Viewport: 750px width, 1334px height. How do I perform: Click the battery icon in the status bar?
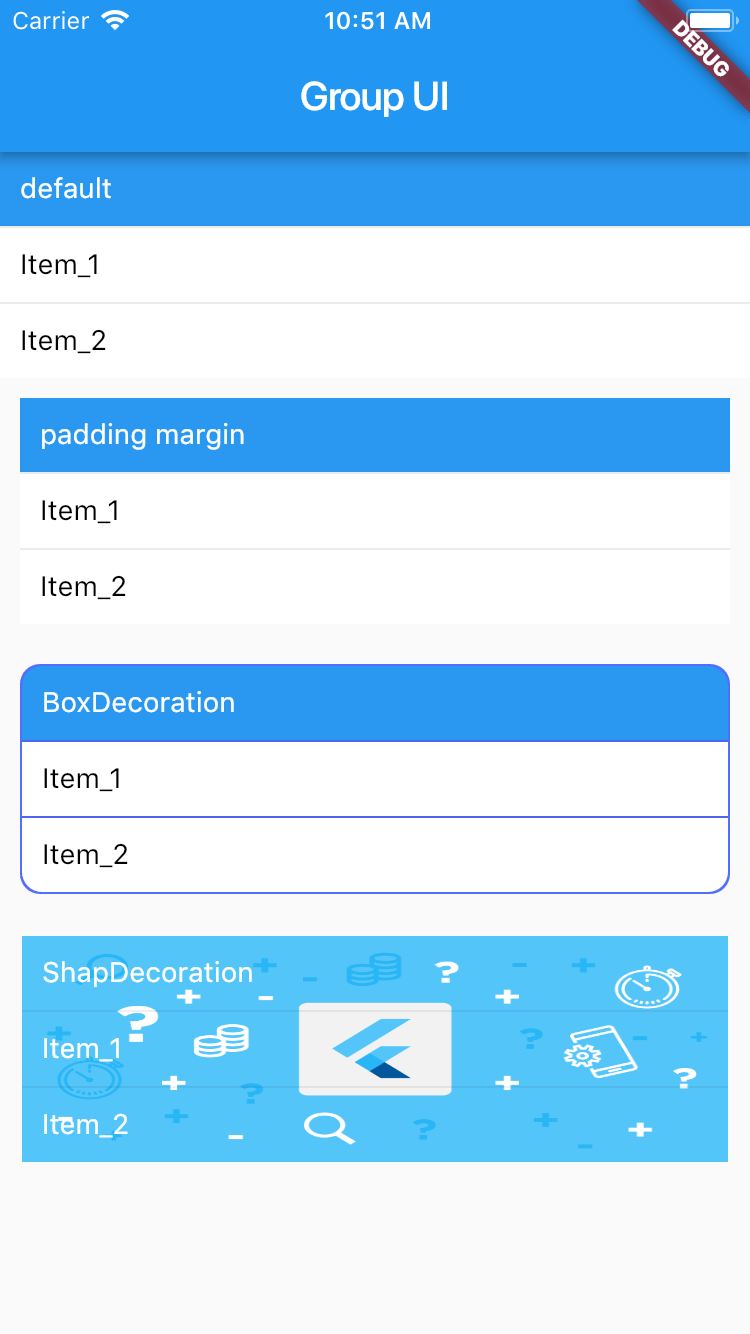click(x=712, y=18)
